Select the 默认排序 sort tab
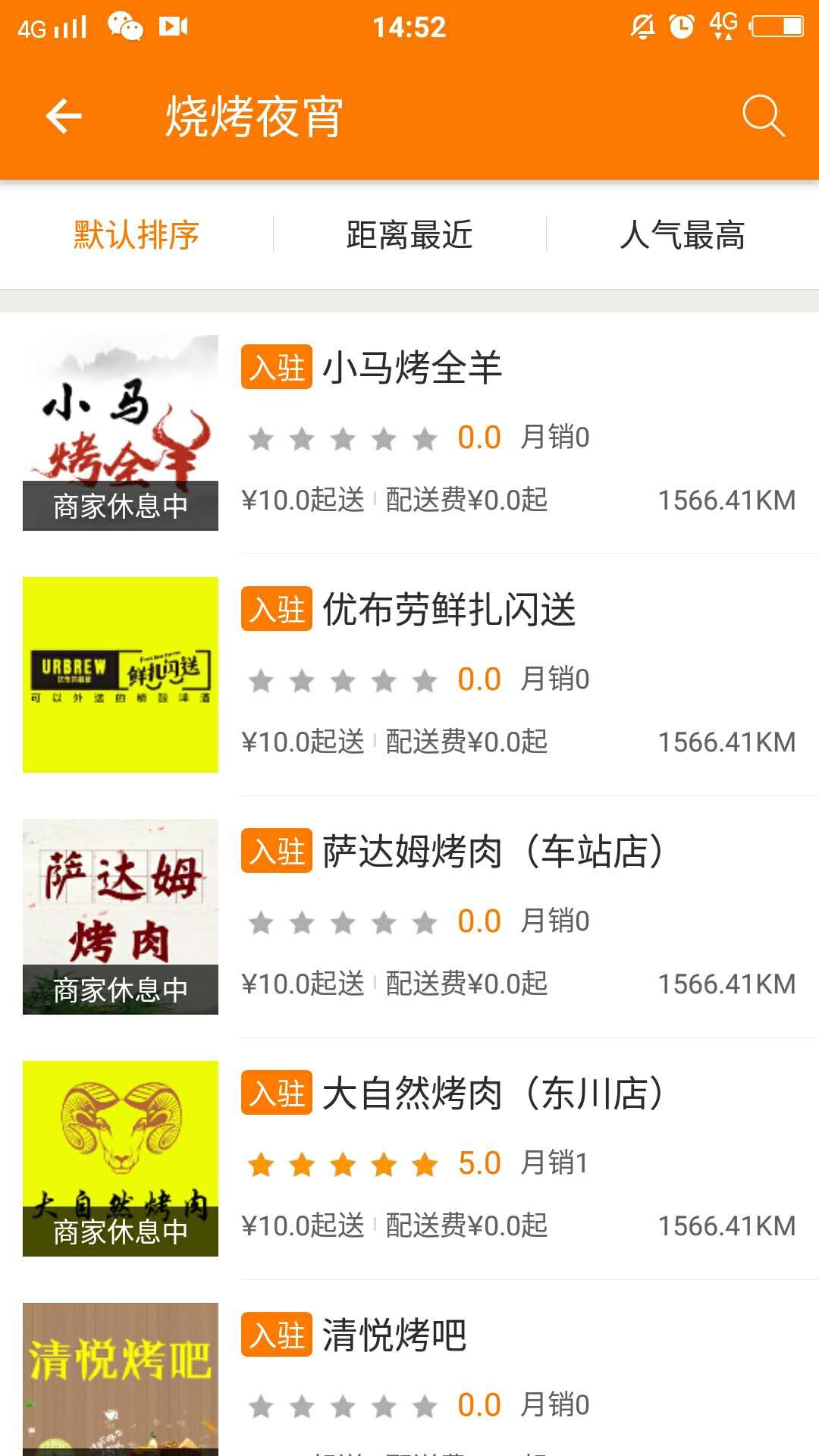The width and height of the screenshot is (819, 1456). click(136, 234)
